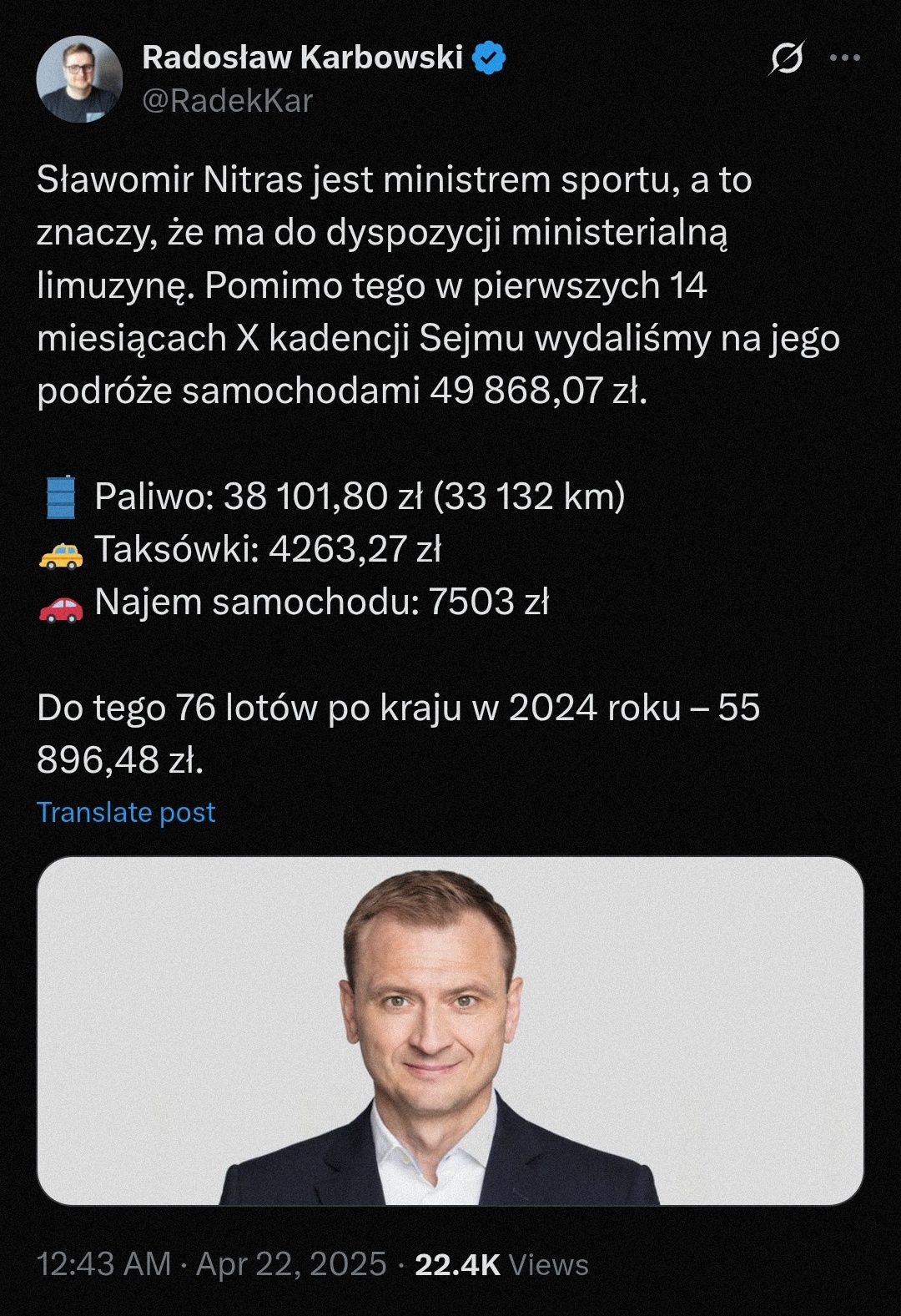
Task: Open the post's three-dot overflow menu
Action: 844,58
